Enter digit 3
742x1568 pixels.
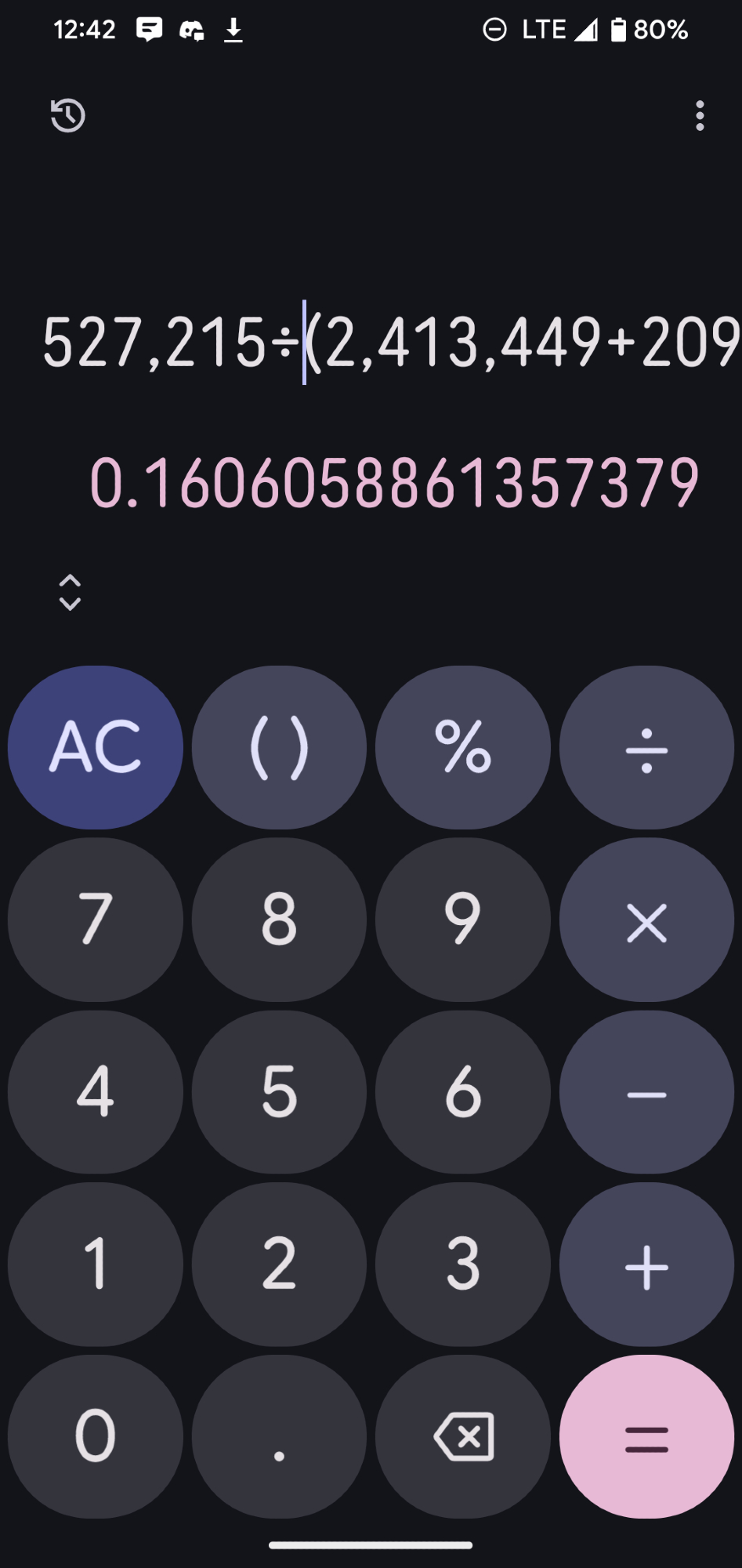pos(463,1265)
